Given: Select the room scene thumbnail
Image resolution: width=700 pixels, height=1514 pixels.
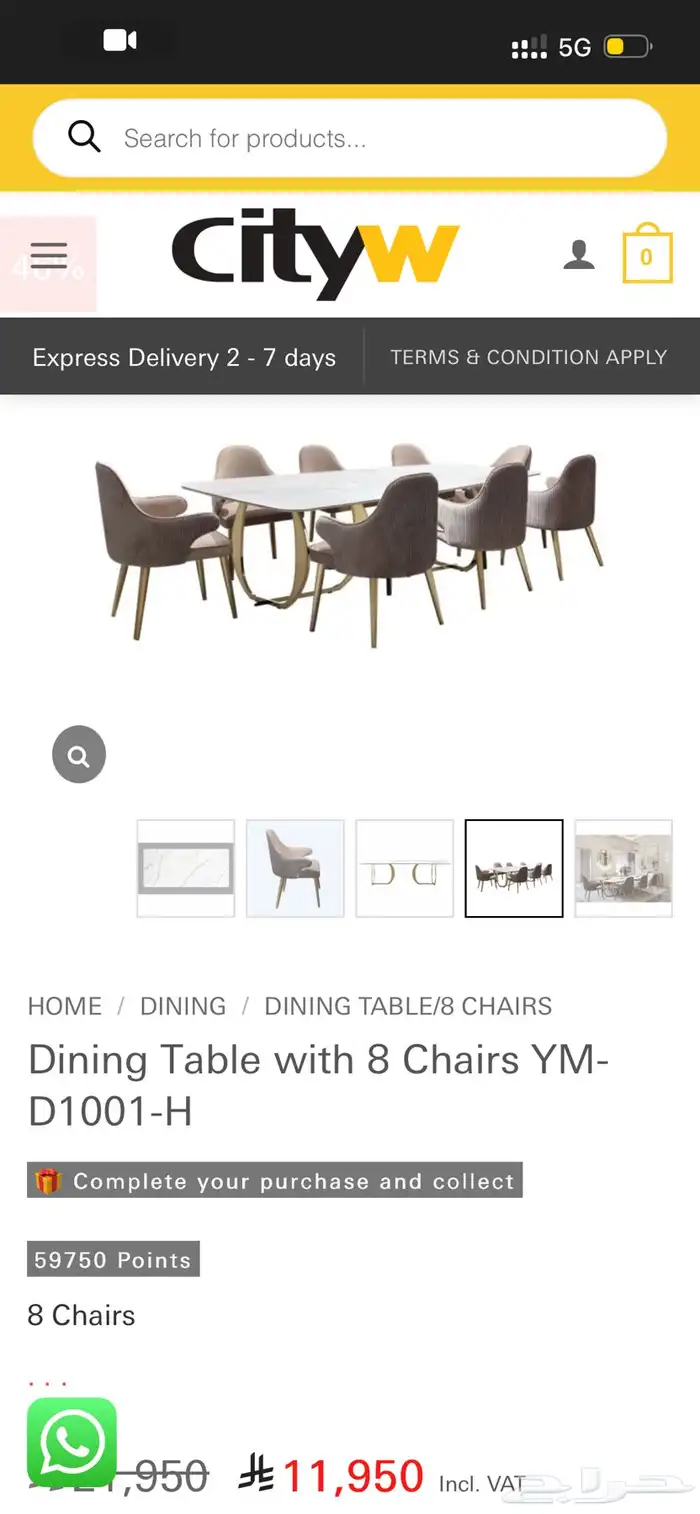Looking at the screenshot, I should [x=623, y=868].
